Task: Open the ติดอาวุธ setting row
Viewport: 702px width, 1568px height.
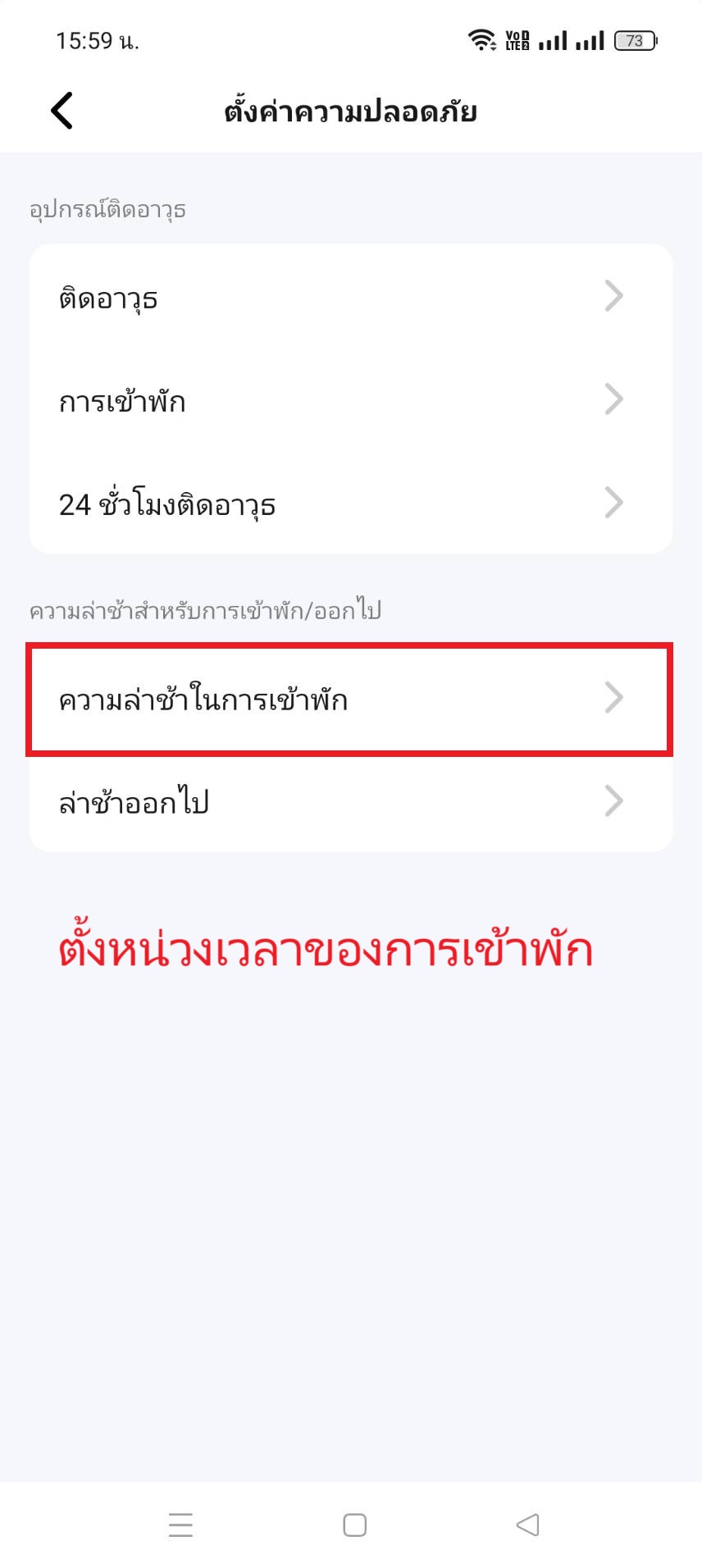Action: pos(351,296)
